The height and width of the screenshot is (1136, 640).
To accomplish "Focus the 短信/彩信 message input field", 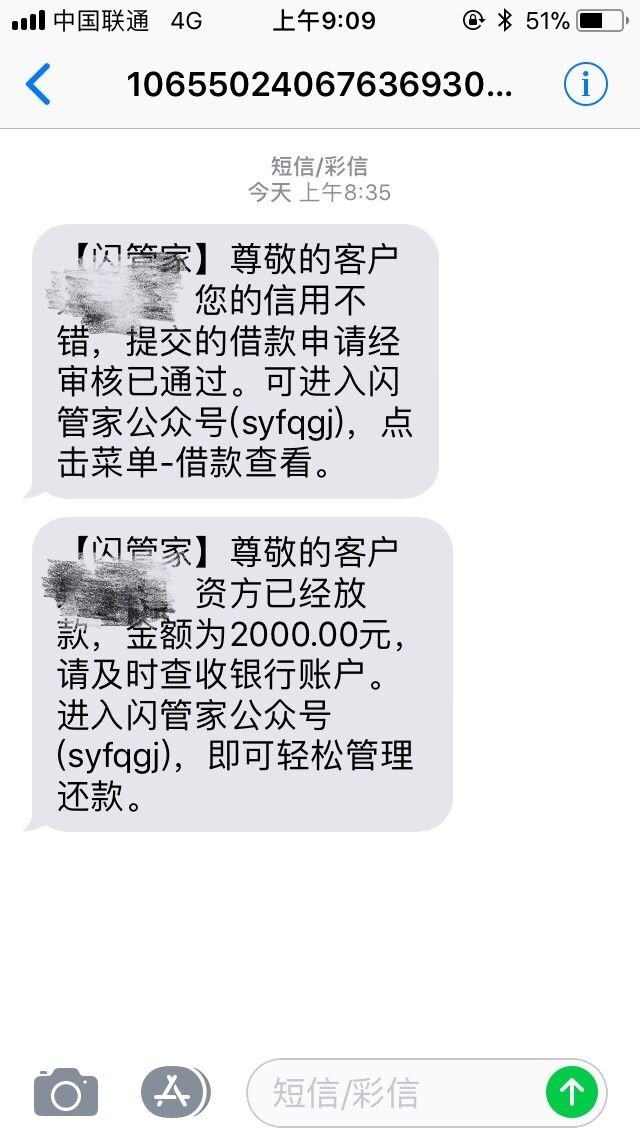I will pos(395,1093).
